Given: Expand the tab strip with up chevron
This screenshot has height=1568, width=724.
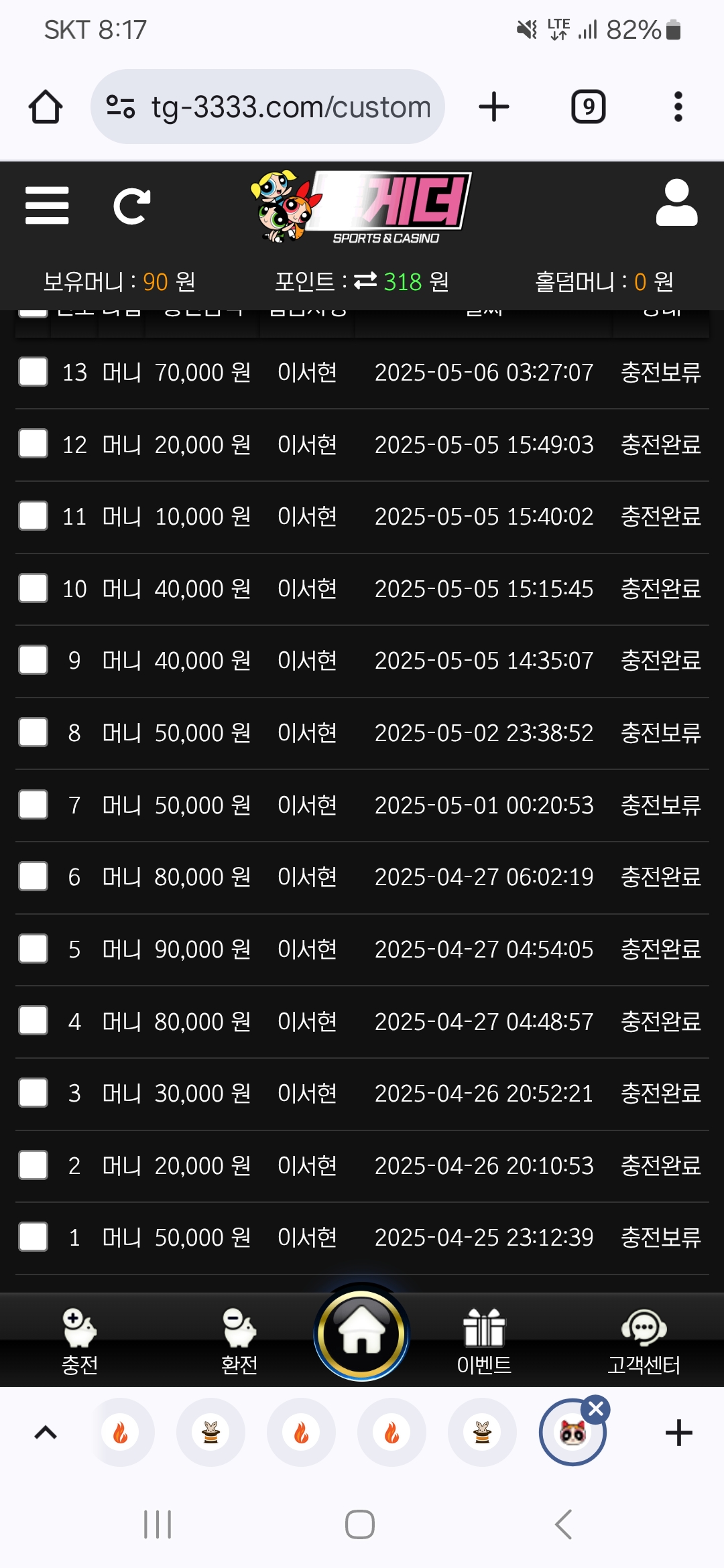Looking at the screenshot, I should point(46,1433).
